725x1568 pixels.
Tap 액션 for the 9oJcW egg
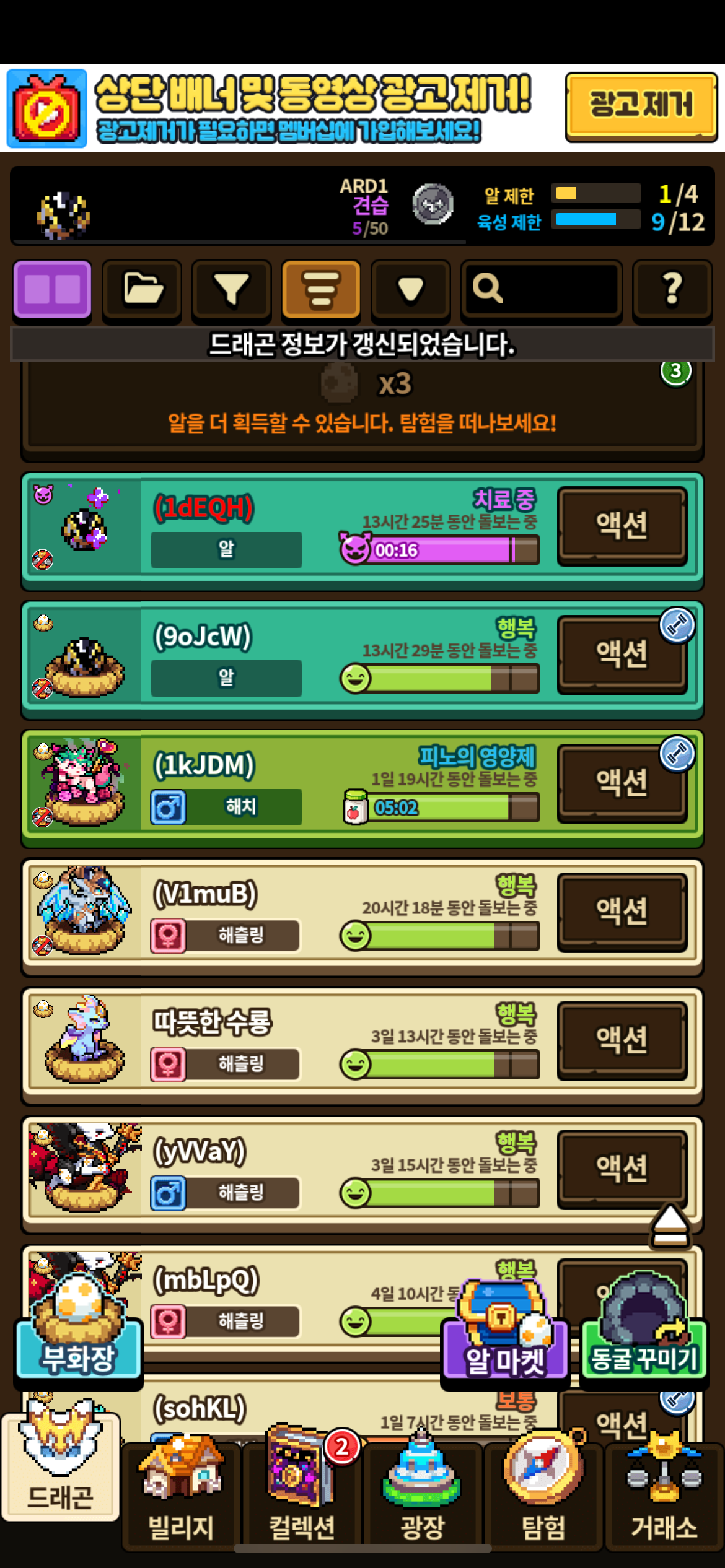click(x=622, y=654)
